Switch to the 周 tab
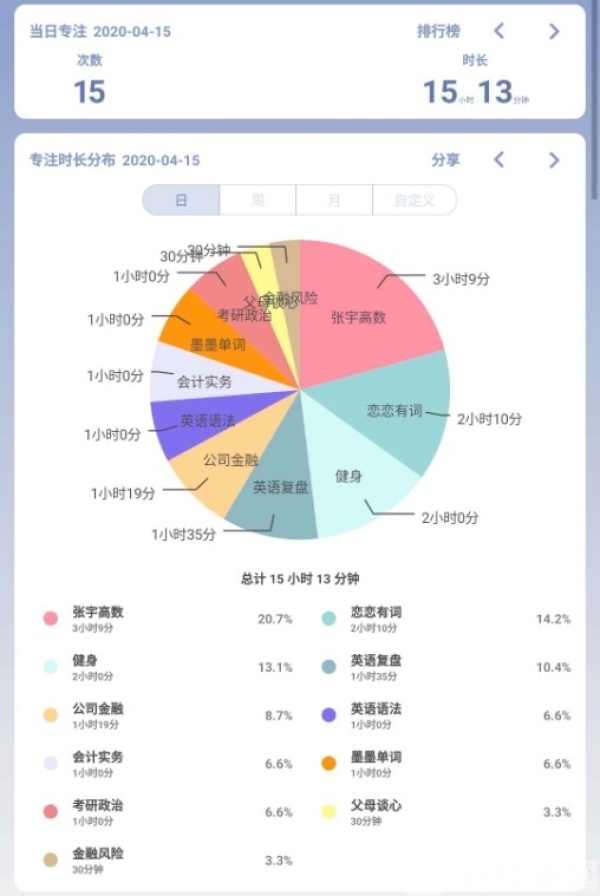This screenshot has width=600, height=896. 258,200
